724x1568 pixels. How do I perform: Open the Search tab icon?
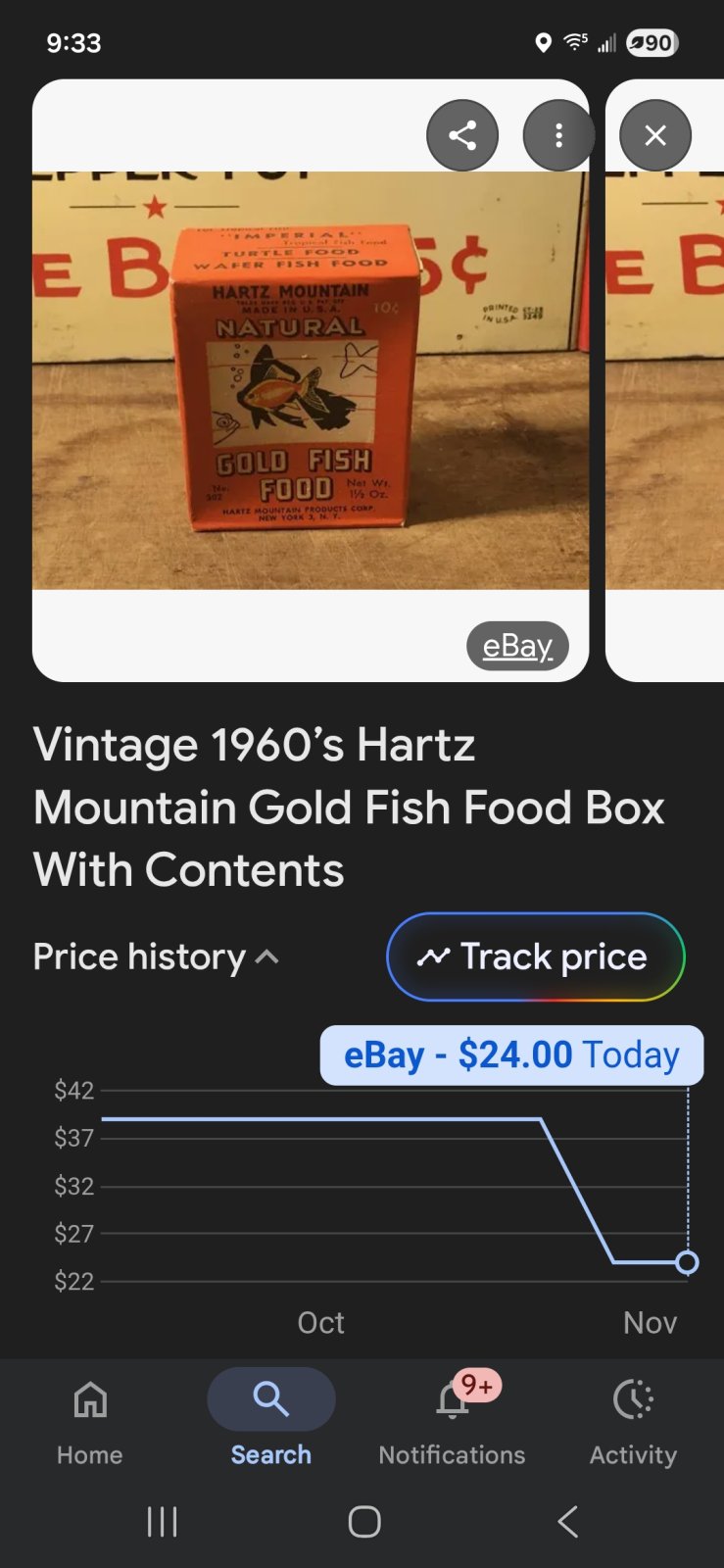pos(269,1399)
